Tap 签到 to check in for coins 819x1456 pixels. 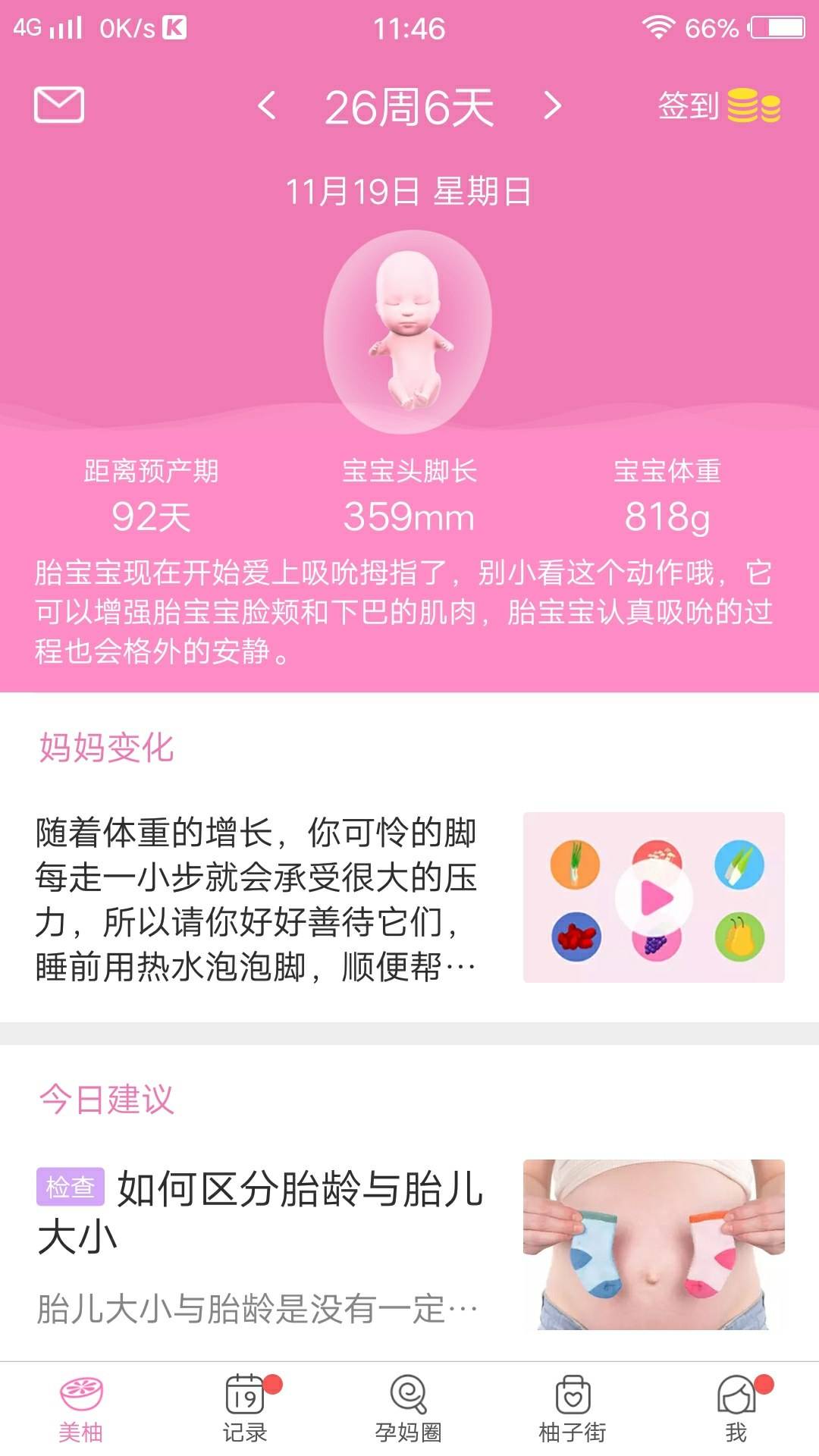717,106
